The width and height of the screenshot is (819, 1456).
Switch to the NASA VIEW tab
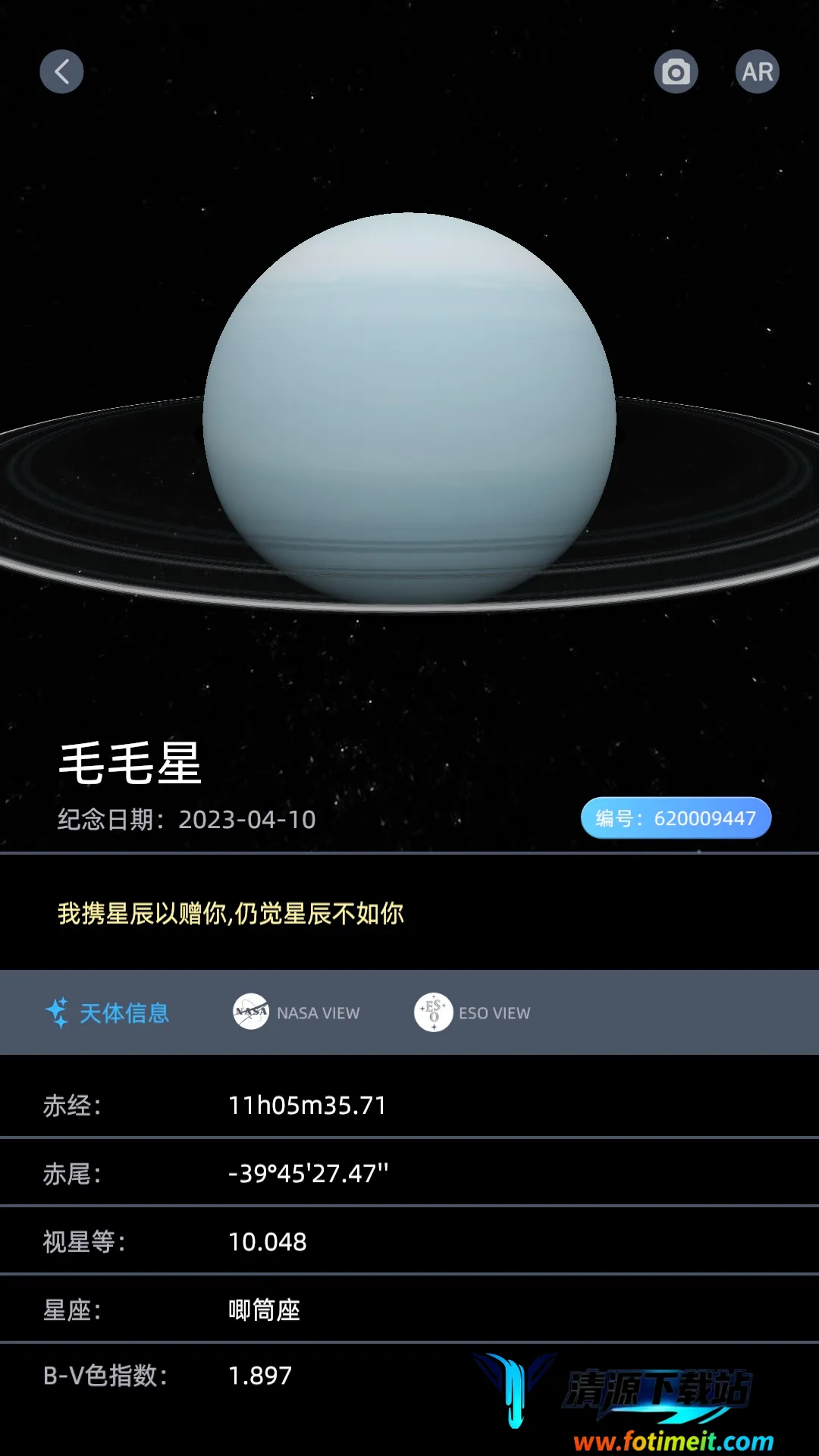click(297, 1012)
